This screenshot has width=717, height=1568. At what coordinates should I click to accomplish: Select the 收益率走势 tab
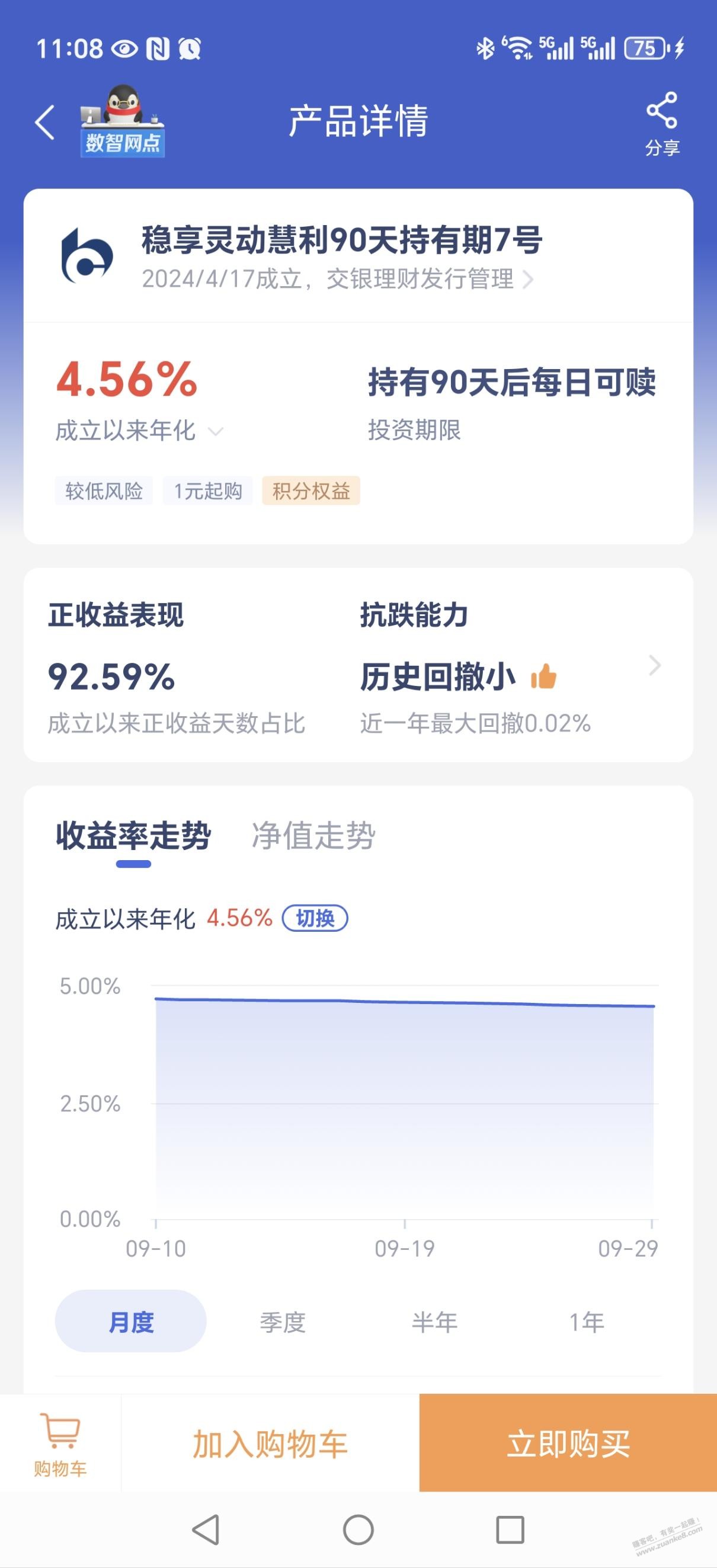pos(133,835)
